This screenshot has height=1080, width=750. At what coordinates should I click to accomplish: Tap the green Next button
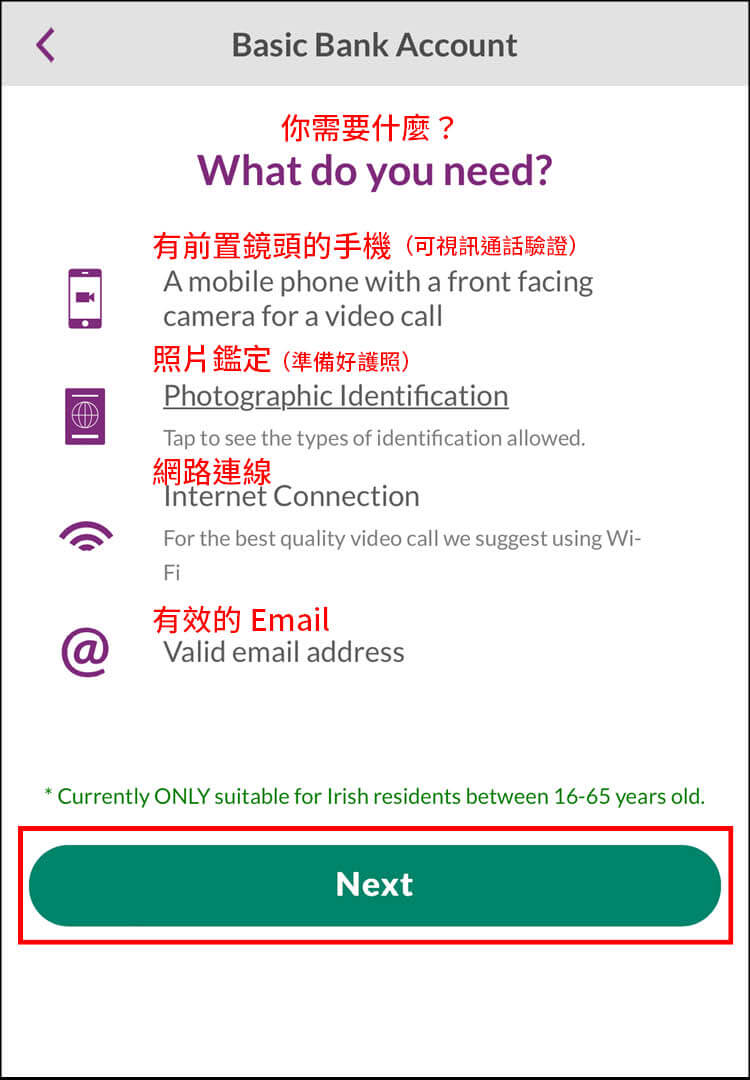tap(374, 885)
